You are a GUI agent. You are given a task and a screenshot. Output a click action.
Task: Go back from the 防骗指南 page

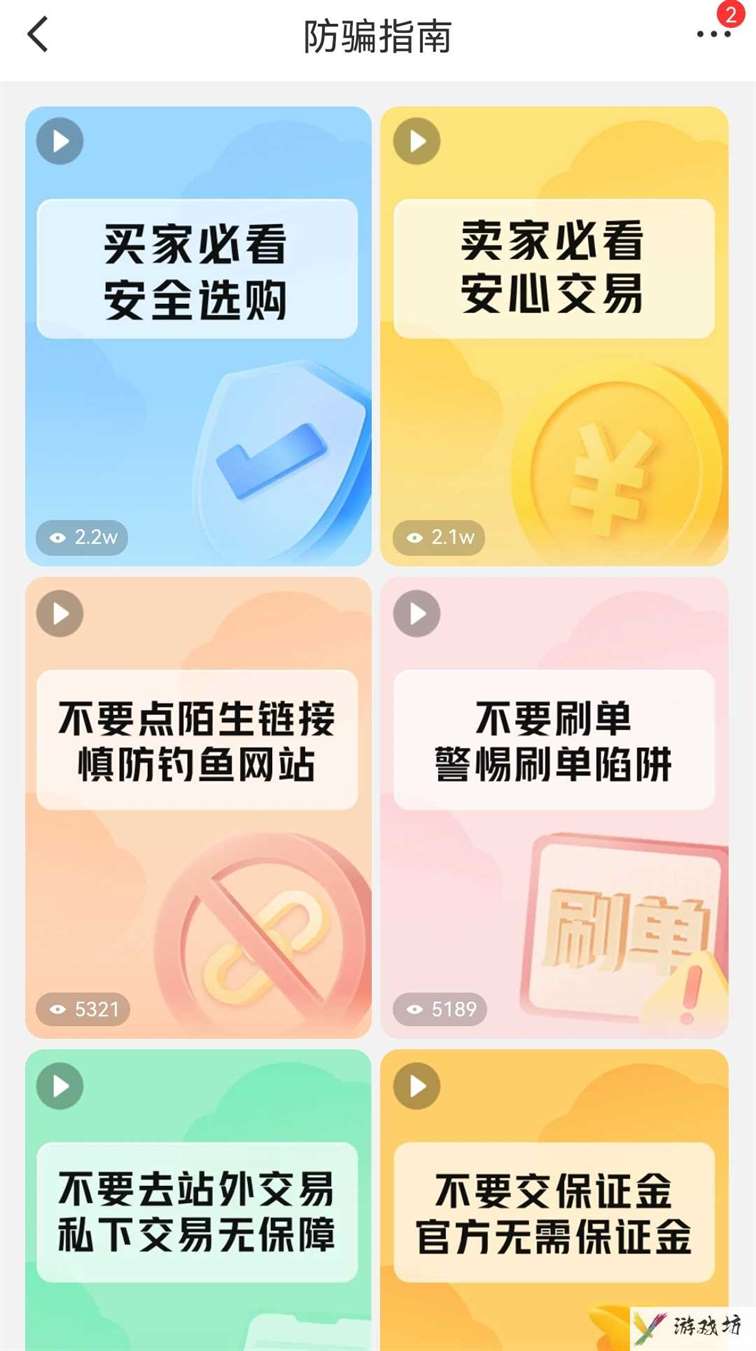[37, 35]
